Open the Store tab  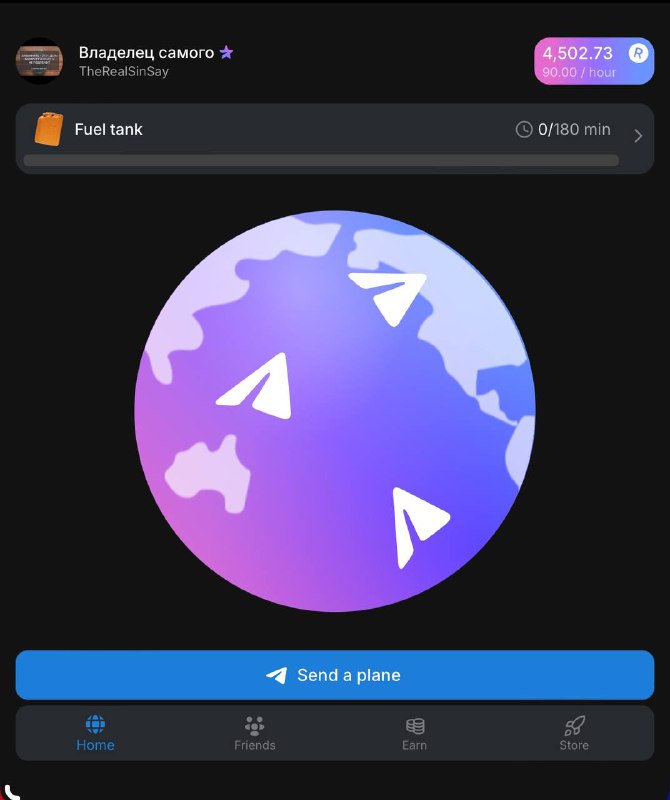(x=574, y=734)
